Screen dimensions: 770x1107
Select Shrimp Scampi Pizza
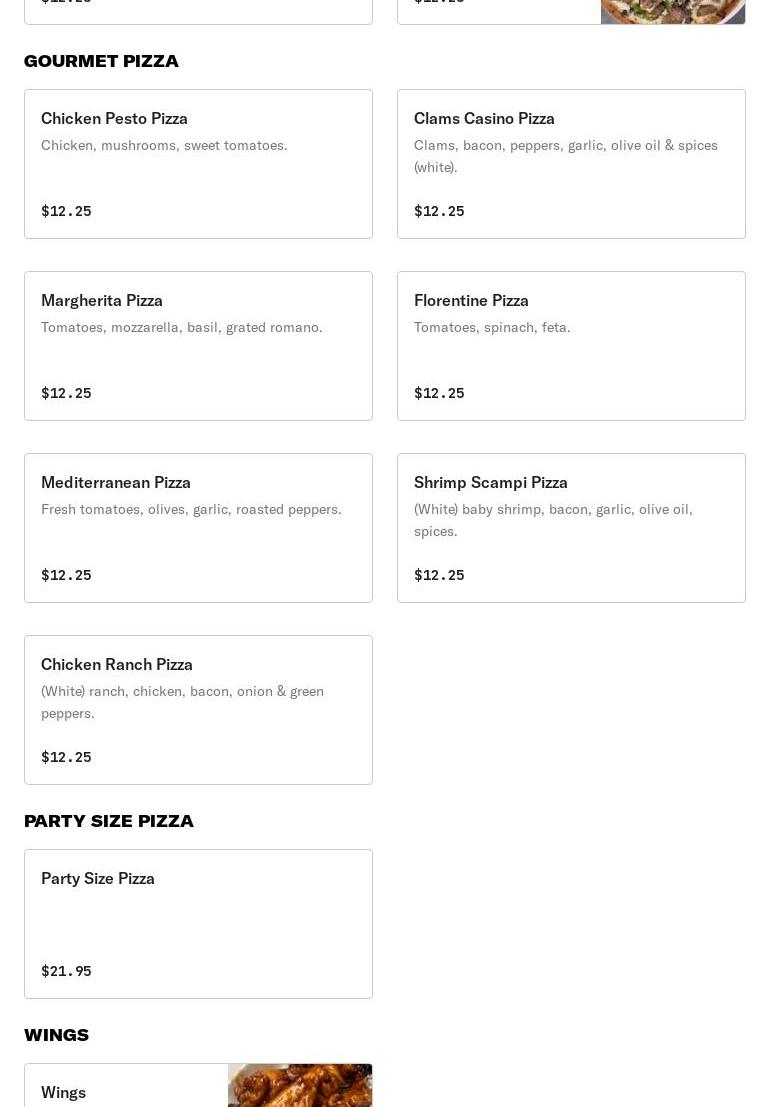(571, 528)
